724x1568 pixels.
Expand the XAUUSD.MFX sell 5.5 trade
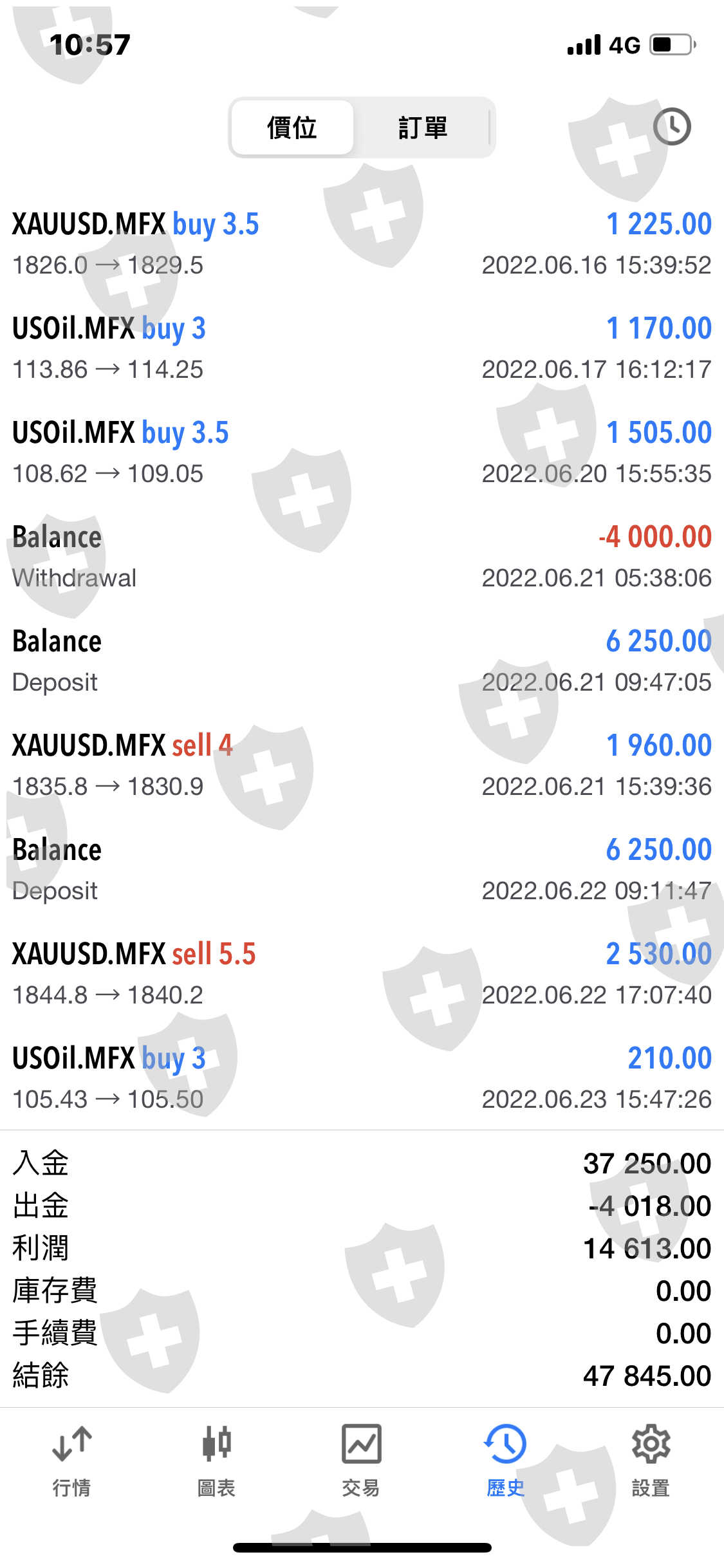362,973
